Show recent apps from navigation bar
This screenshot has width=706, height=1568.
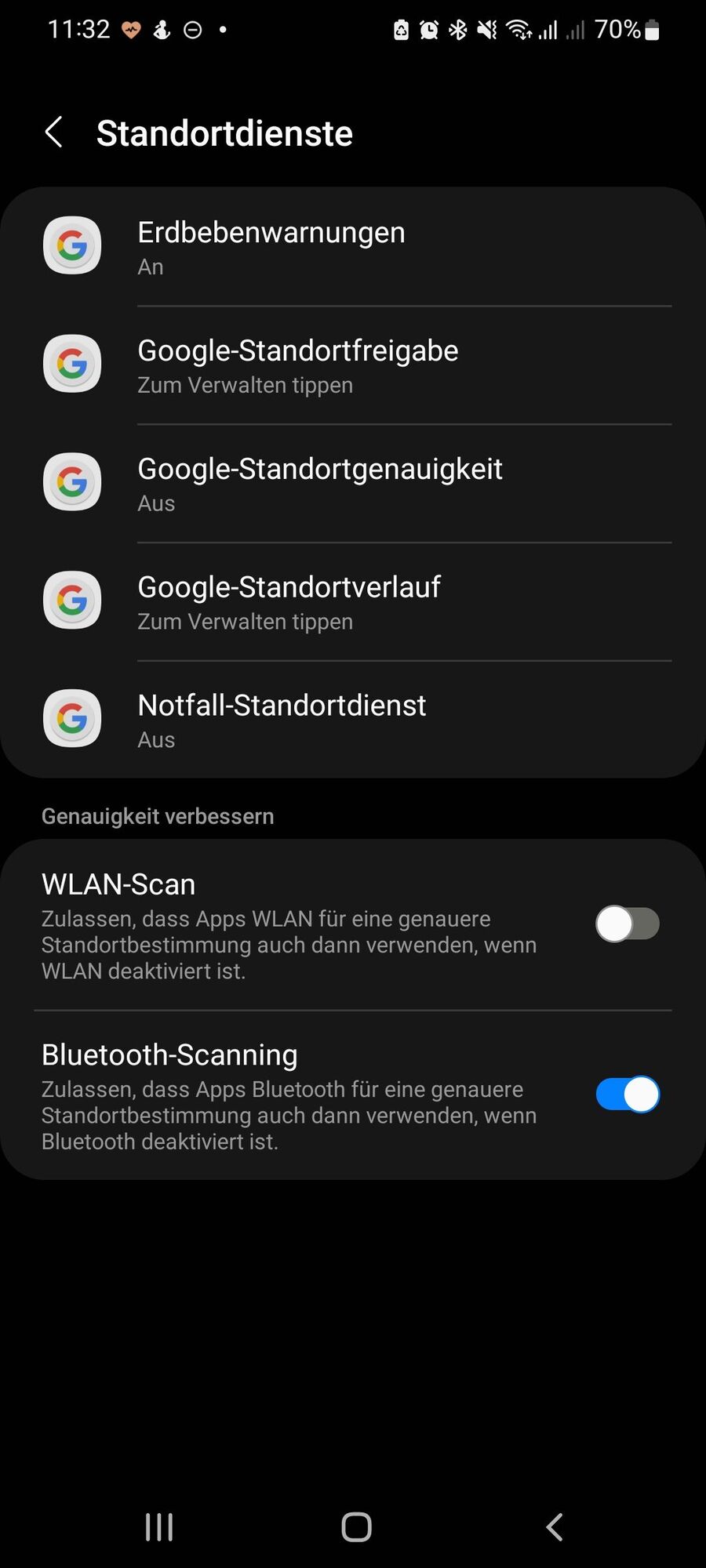tap(159, 1526)
